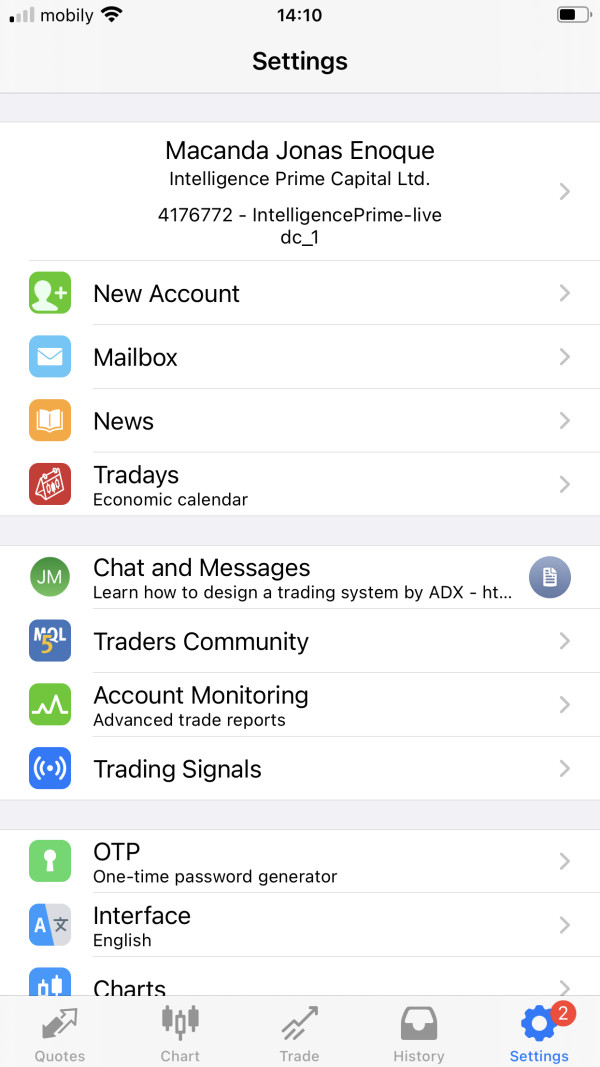Image resolution: width=600 pixels, height=1067 pixels.
Task: Open Tradays economic calendar
Action: (300, 484)
